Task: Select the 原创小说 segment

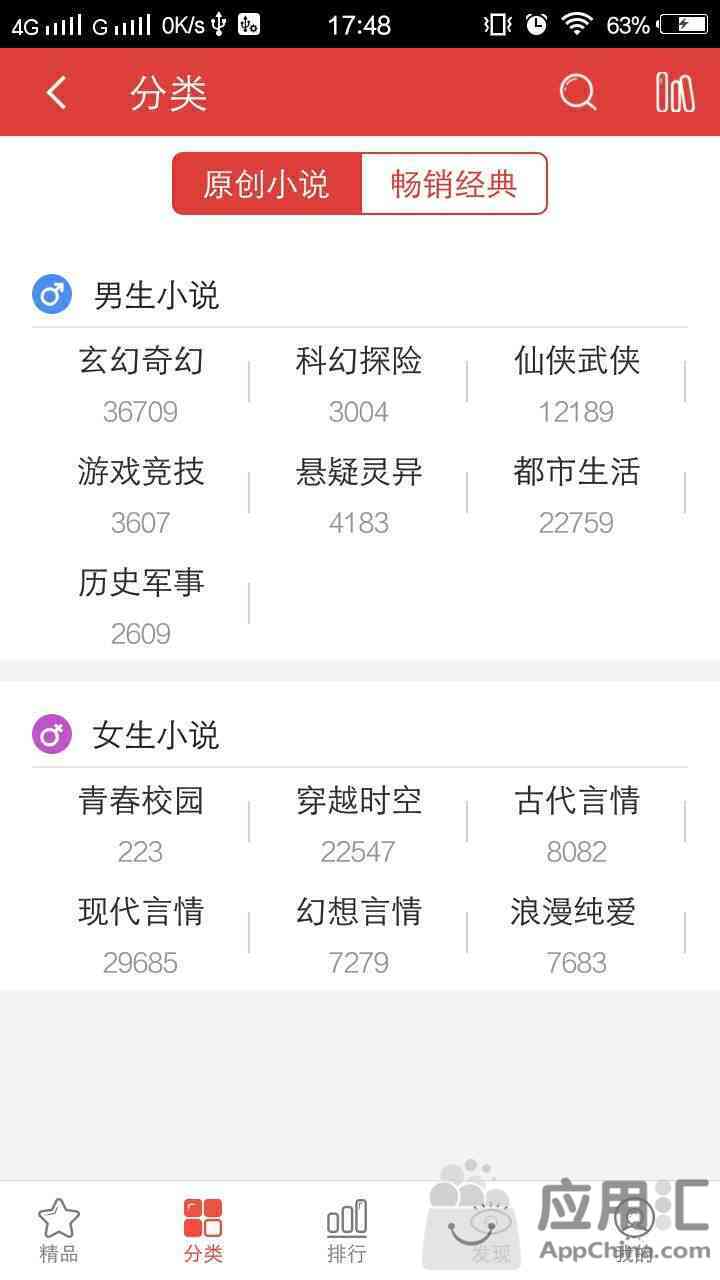Action: [x=267, y=184]
